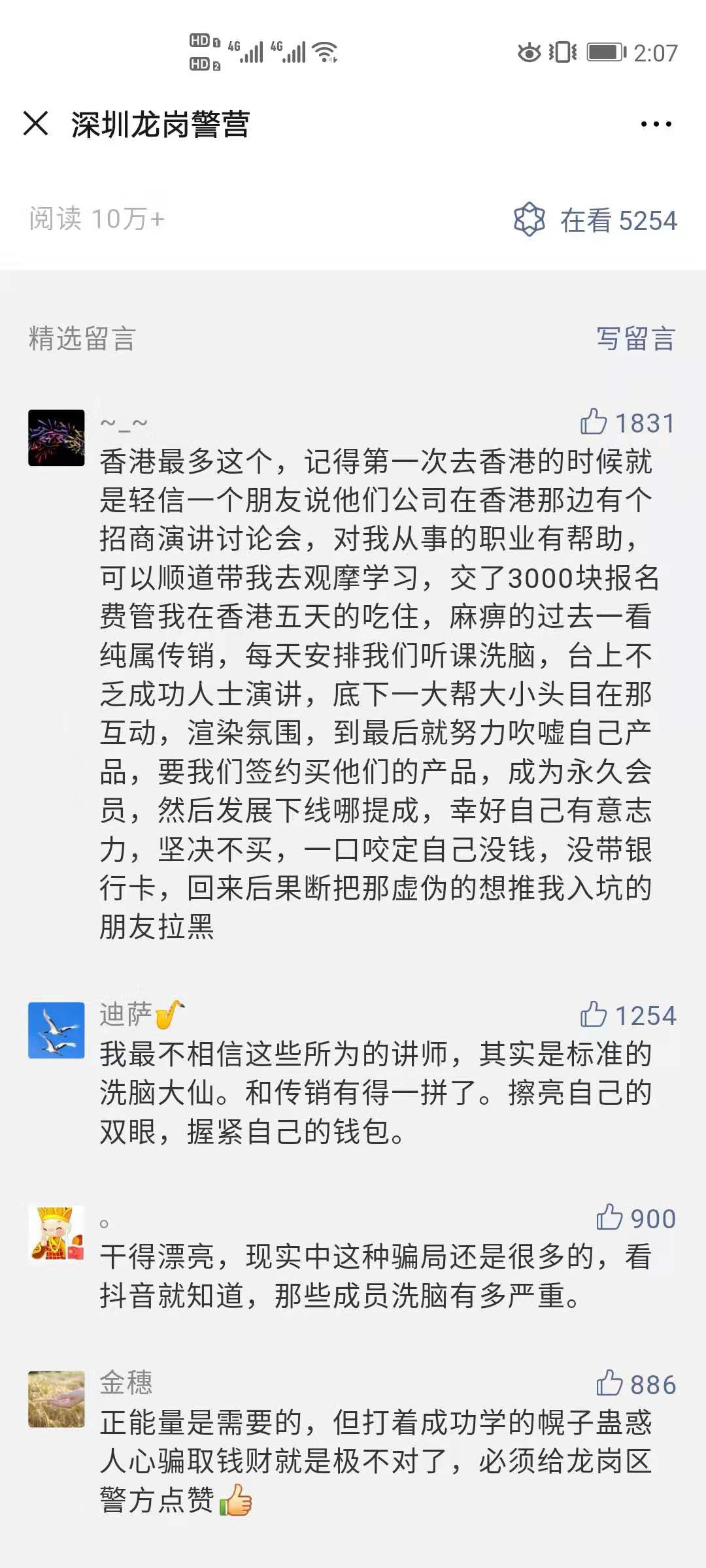Like the 干得漂亮 comment with 900 likes
This screenshot has width=706, height=1568.
click(609, 1218)
